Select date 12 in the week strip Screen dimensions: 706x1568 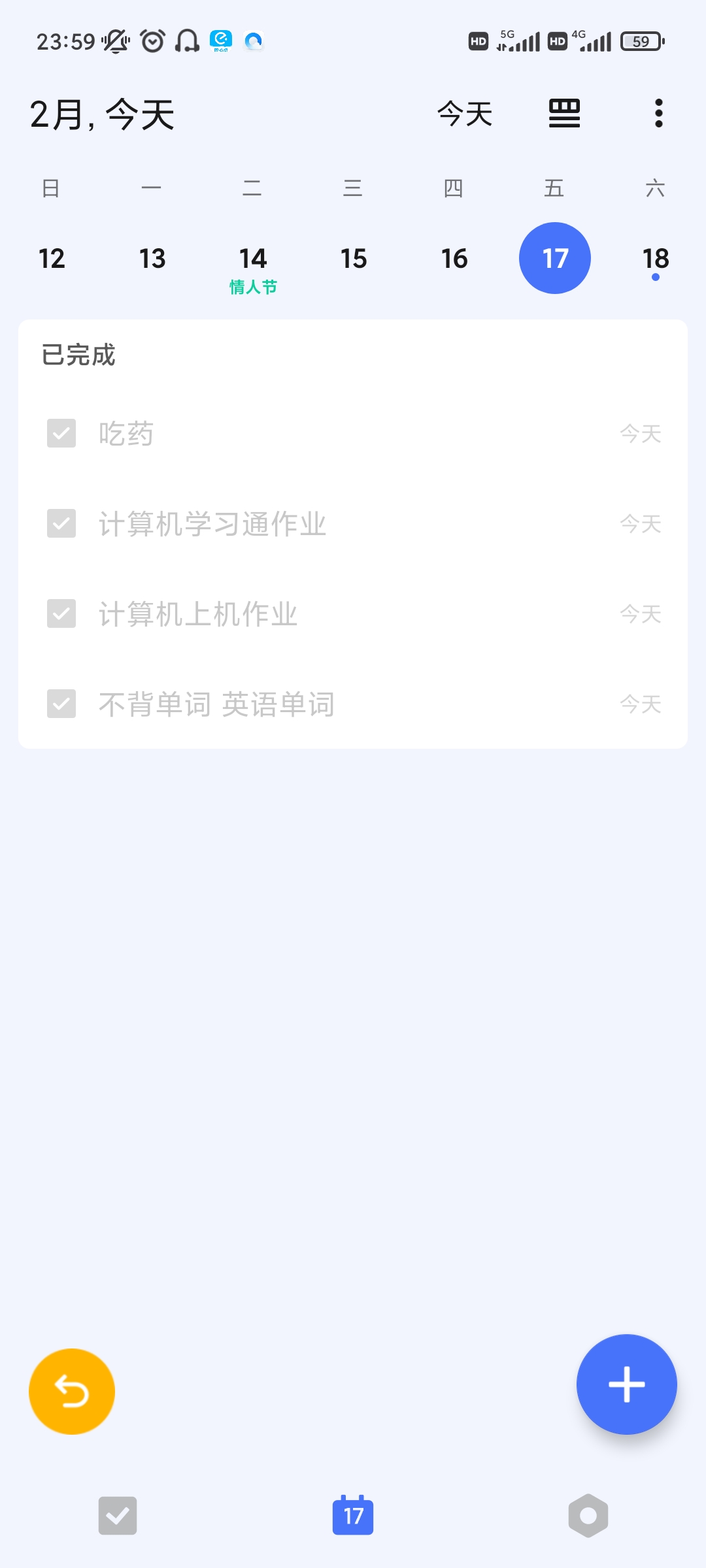(52, 259)
